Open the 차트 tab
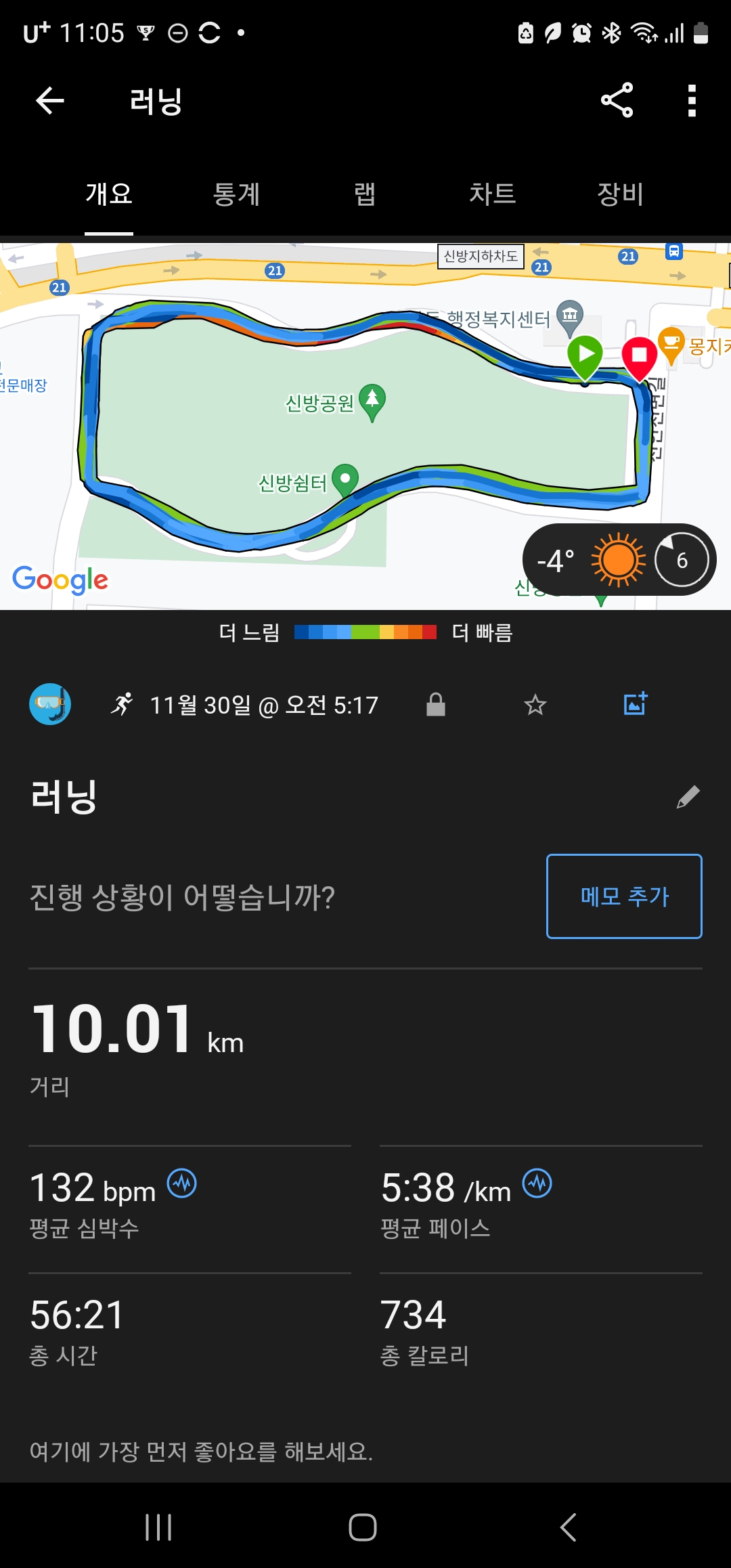Image resolution: width=731 pixels, height=1568 pixels. [x=492, y=194]
